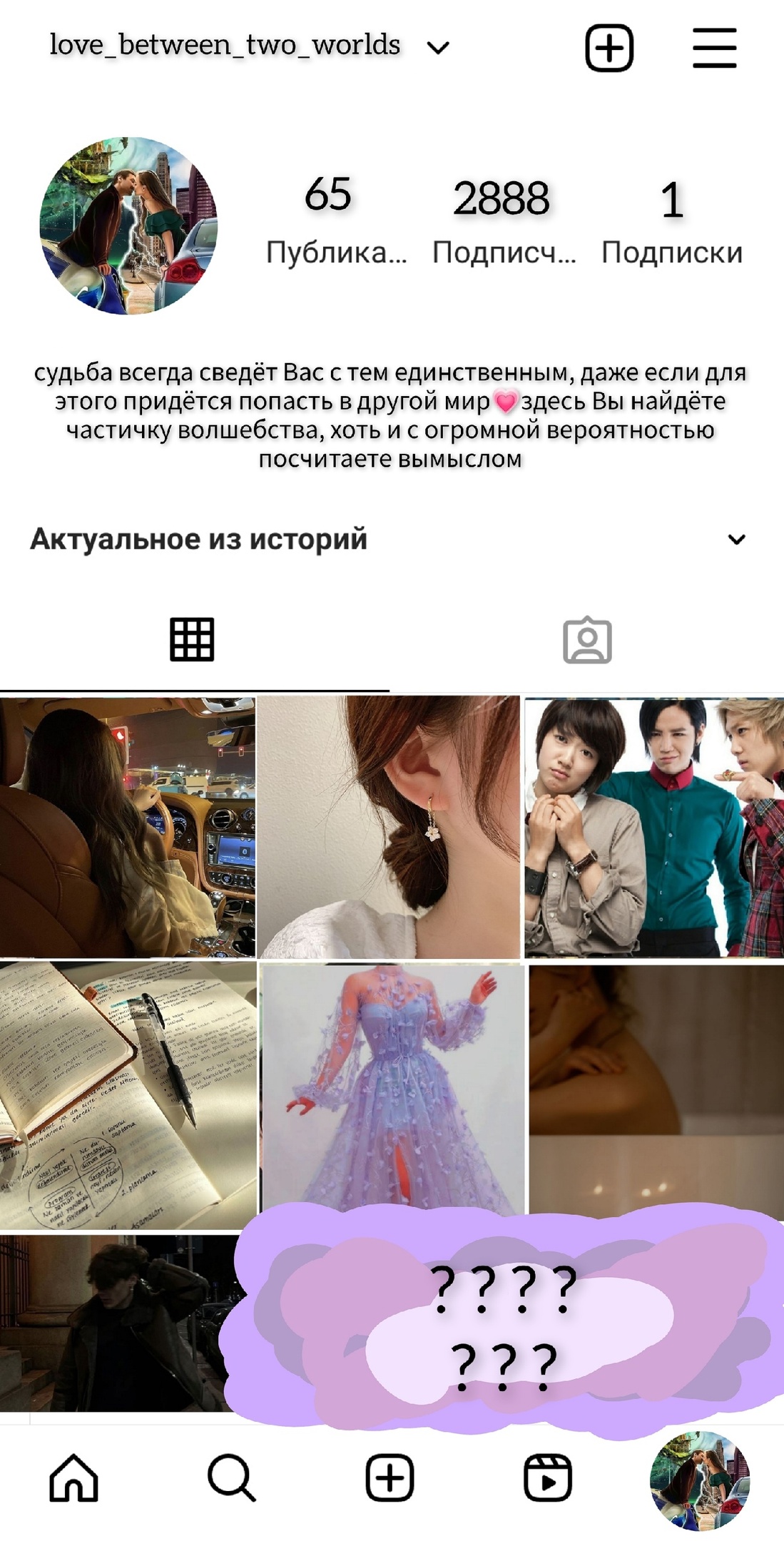Tap the bottom bar create button

(390, 1478)
